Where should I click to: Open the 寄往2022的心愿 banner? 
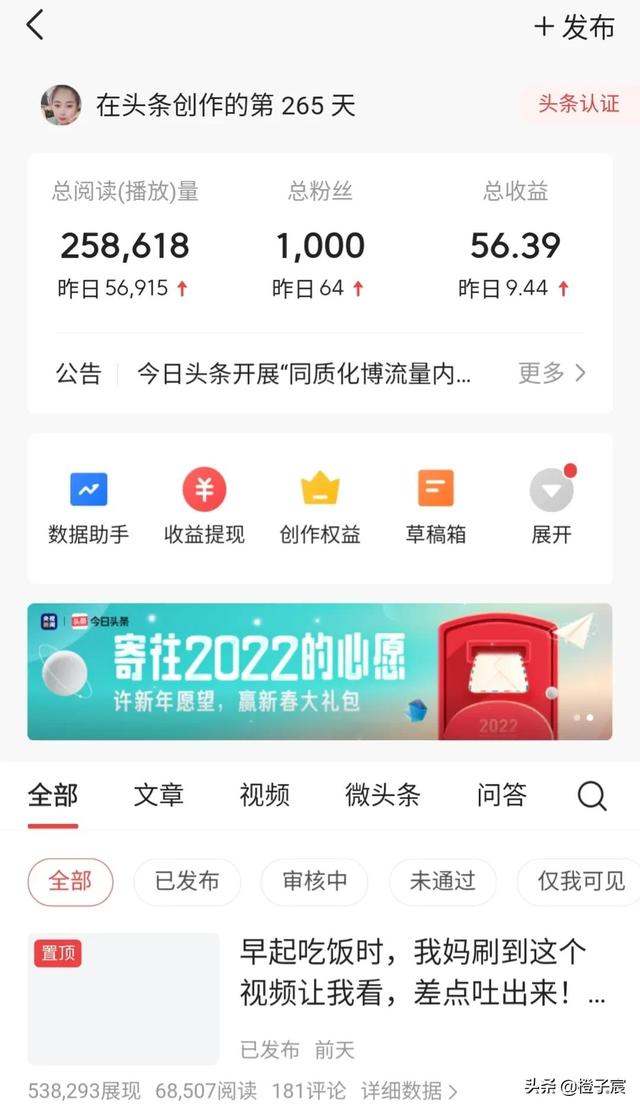point(319,672)
